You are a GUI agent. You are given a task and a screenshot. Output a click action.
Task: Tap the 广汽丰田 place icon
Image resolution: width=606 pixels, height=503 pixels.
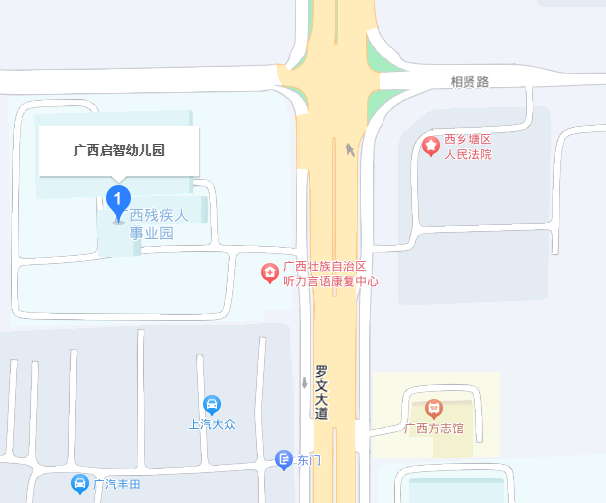tap(80, 485)
